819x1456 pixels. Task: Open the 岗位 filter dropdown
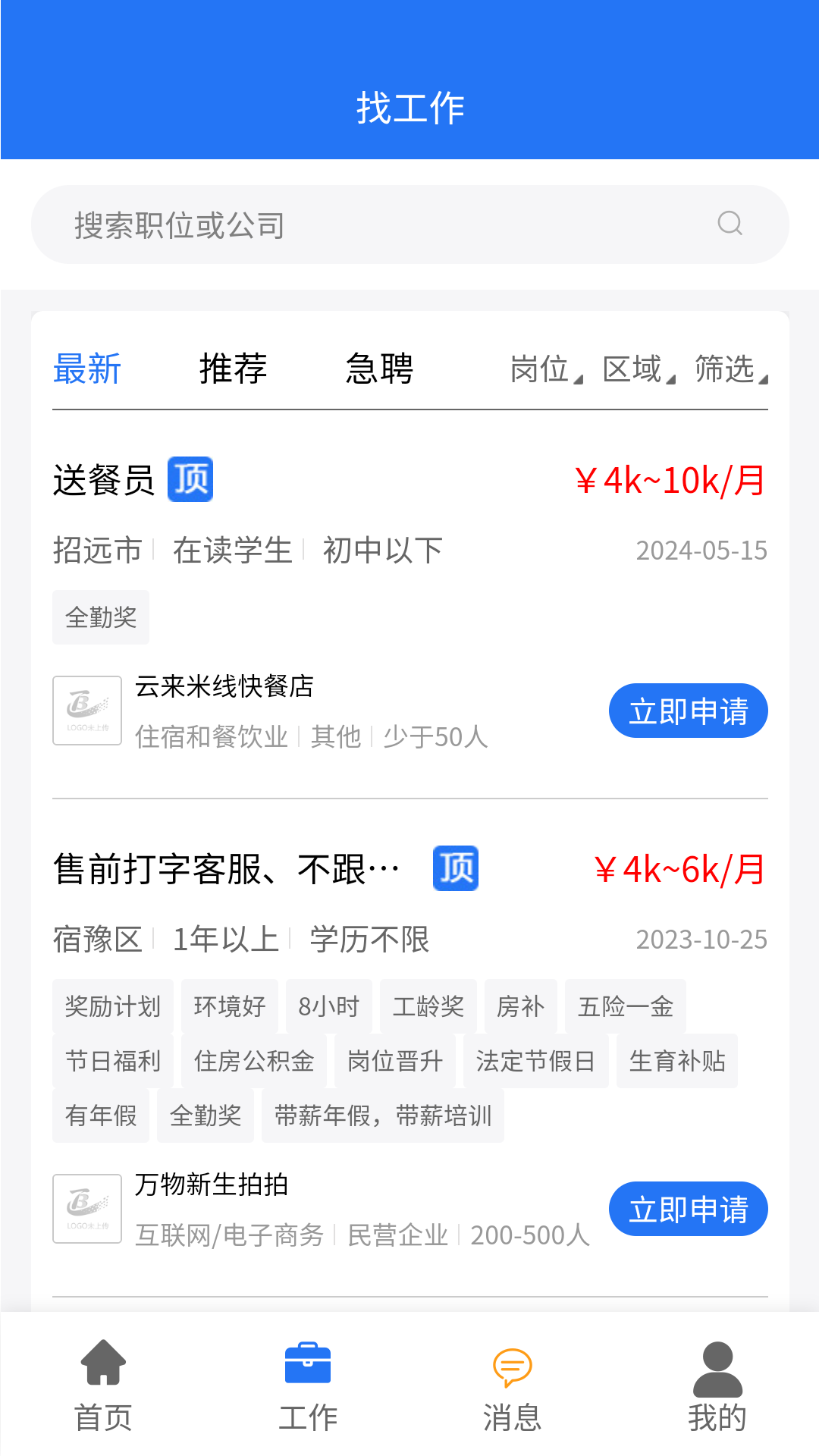point(541,369)
